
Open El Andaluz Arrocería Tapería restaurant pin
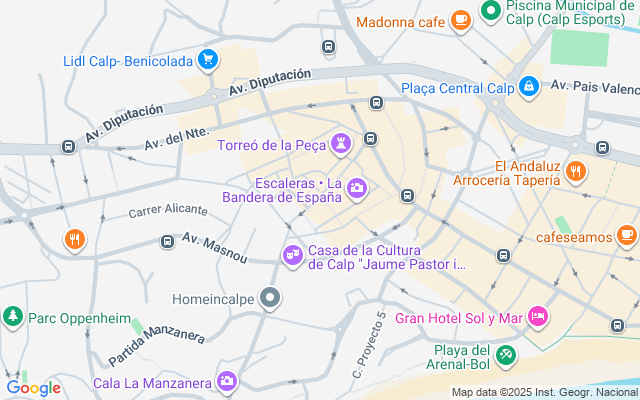tap(574, 172)
